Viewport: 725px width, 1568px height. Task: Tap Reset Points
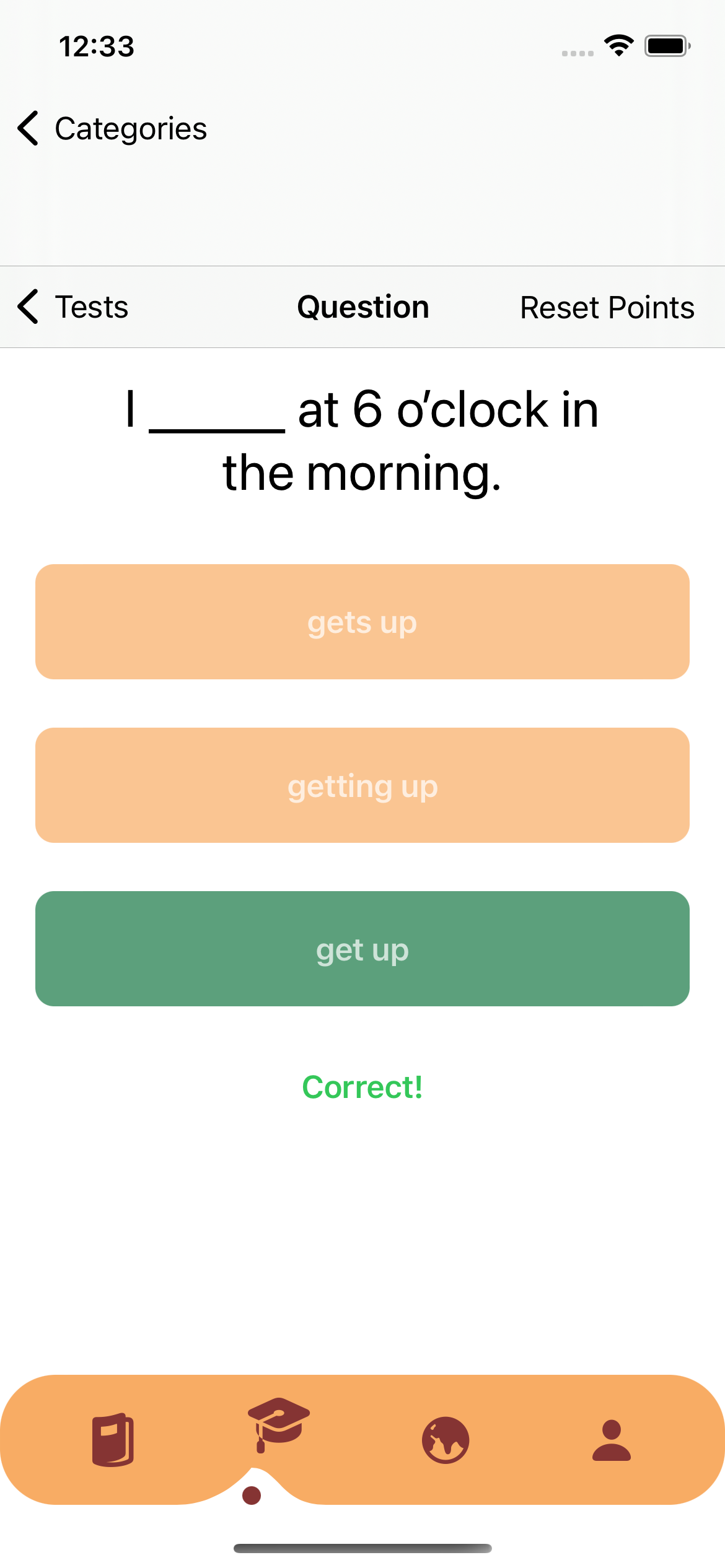click(607, 308)
